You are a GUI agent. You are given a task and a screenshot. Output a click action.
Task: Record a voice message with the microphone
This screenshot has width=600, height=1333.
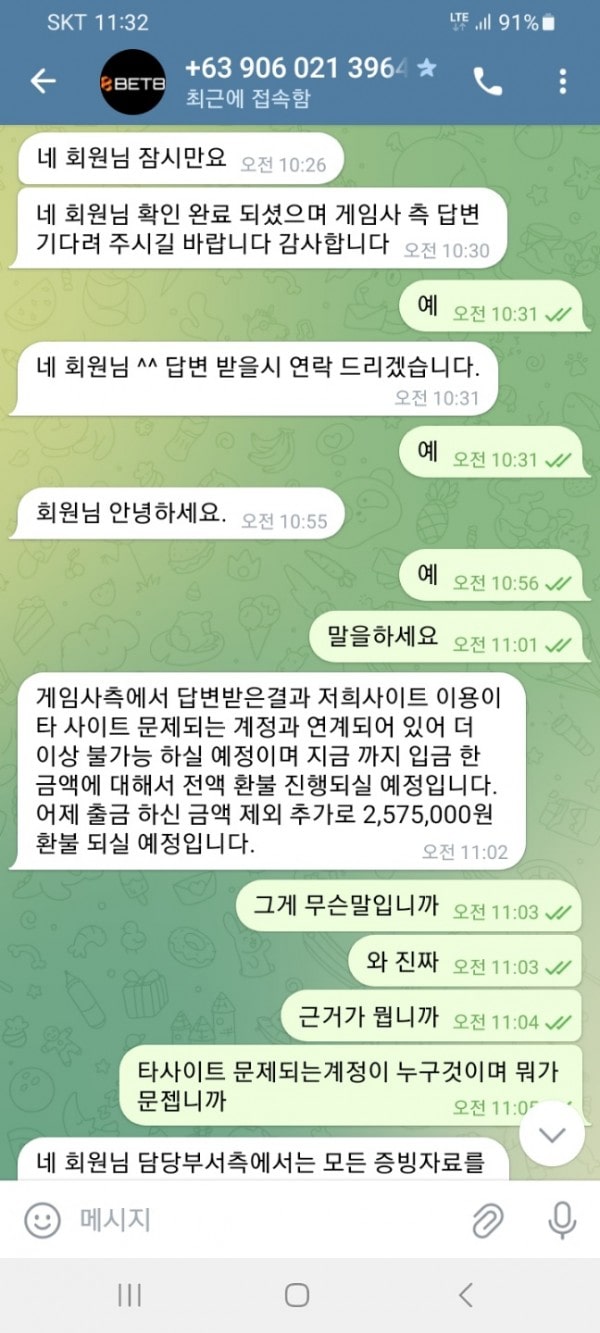point(562,1219)
